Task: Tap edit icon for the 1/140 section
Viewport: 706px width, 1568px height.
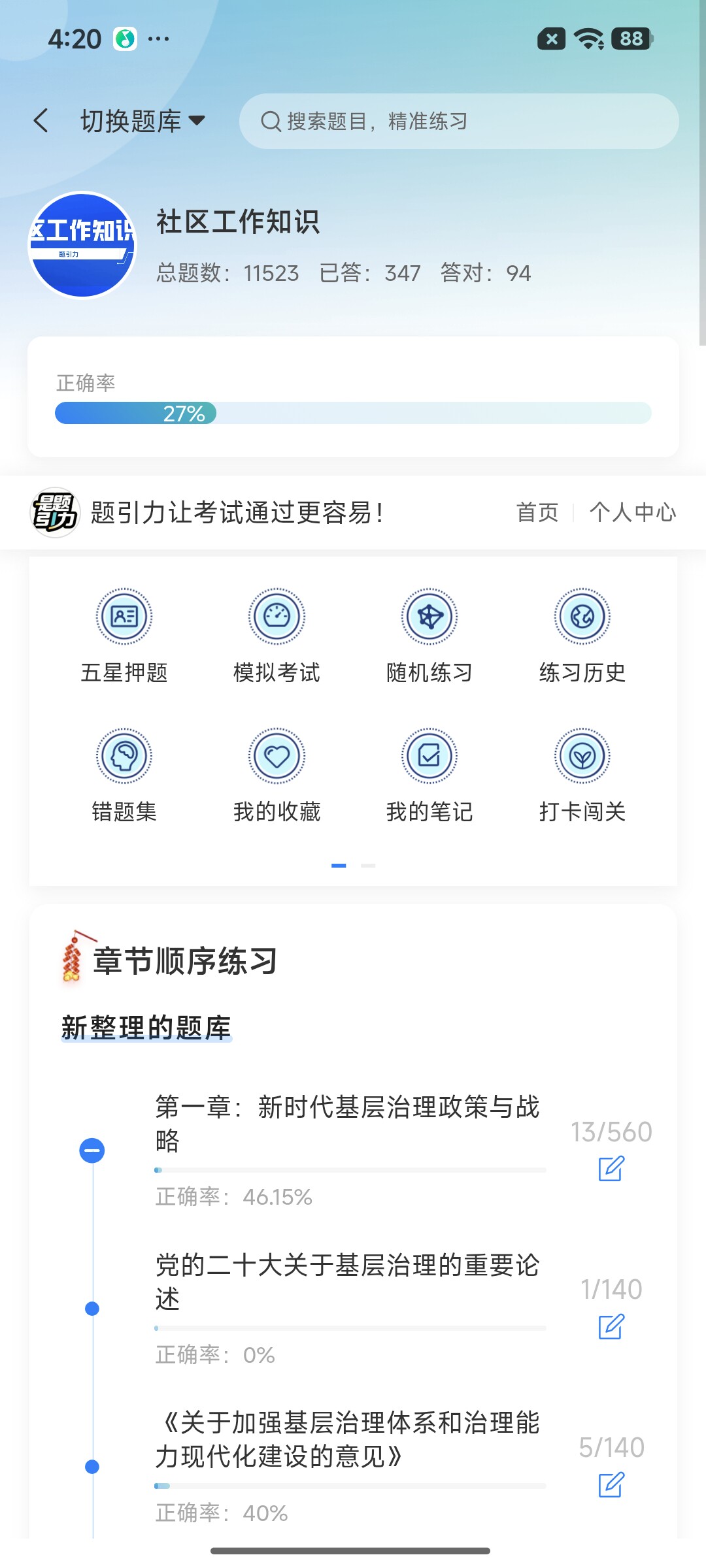Action: click(x=611, y=1326)
